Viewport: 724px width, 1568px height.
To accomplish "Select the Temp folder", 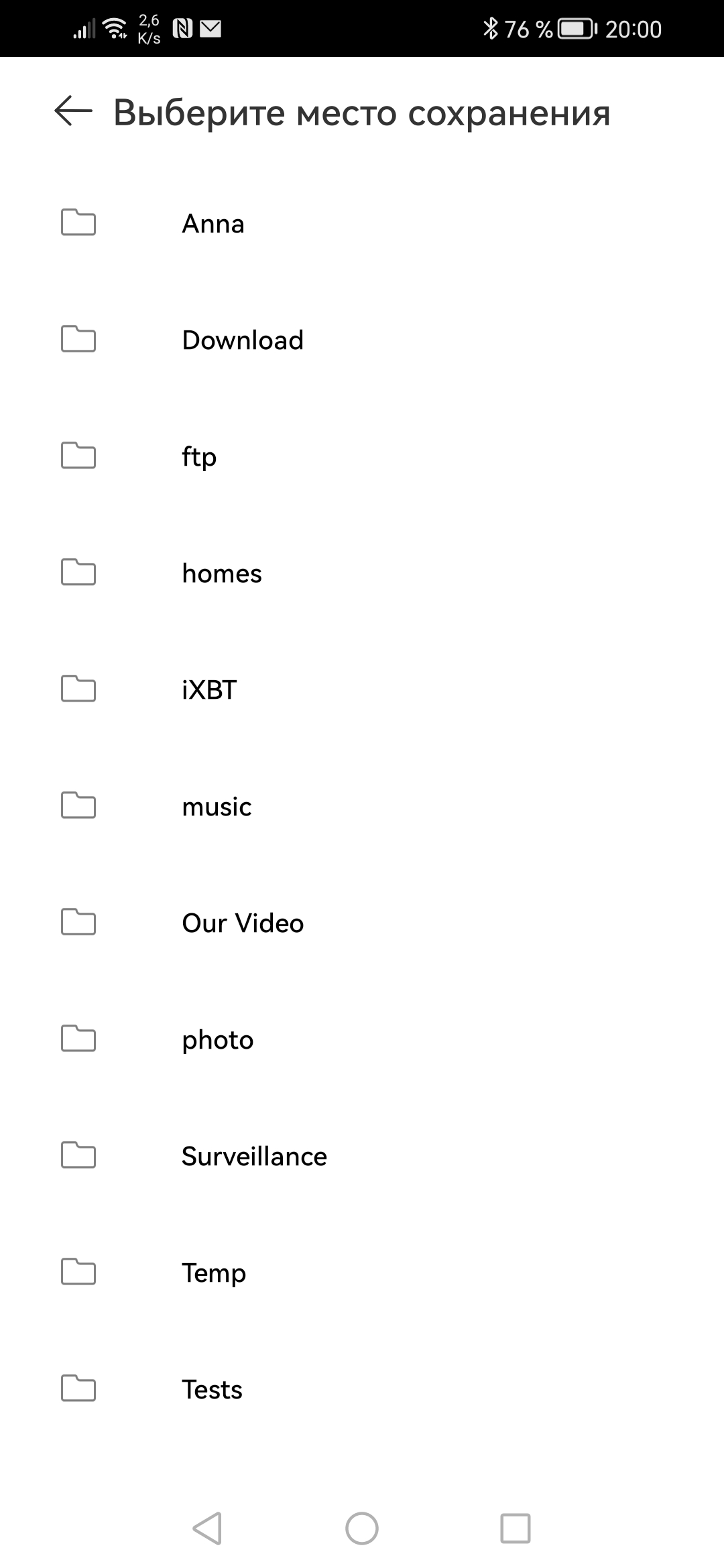I will coord(214,1273).
